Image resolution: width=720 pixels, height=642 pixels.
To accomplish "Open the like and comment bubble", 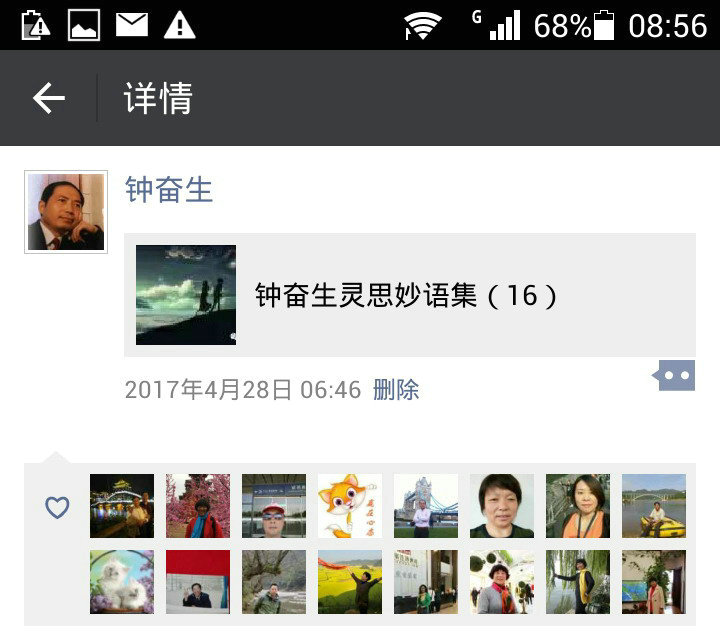I will 675,376.
